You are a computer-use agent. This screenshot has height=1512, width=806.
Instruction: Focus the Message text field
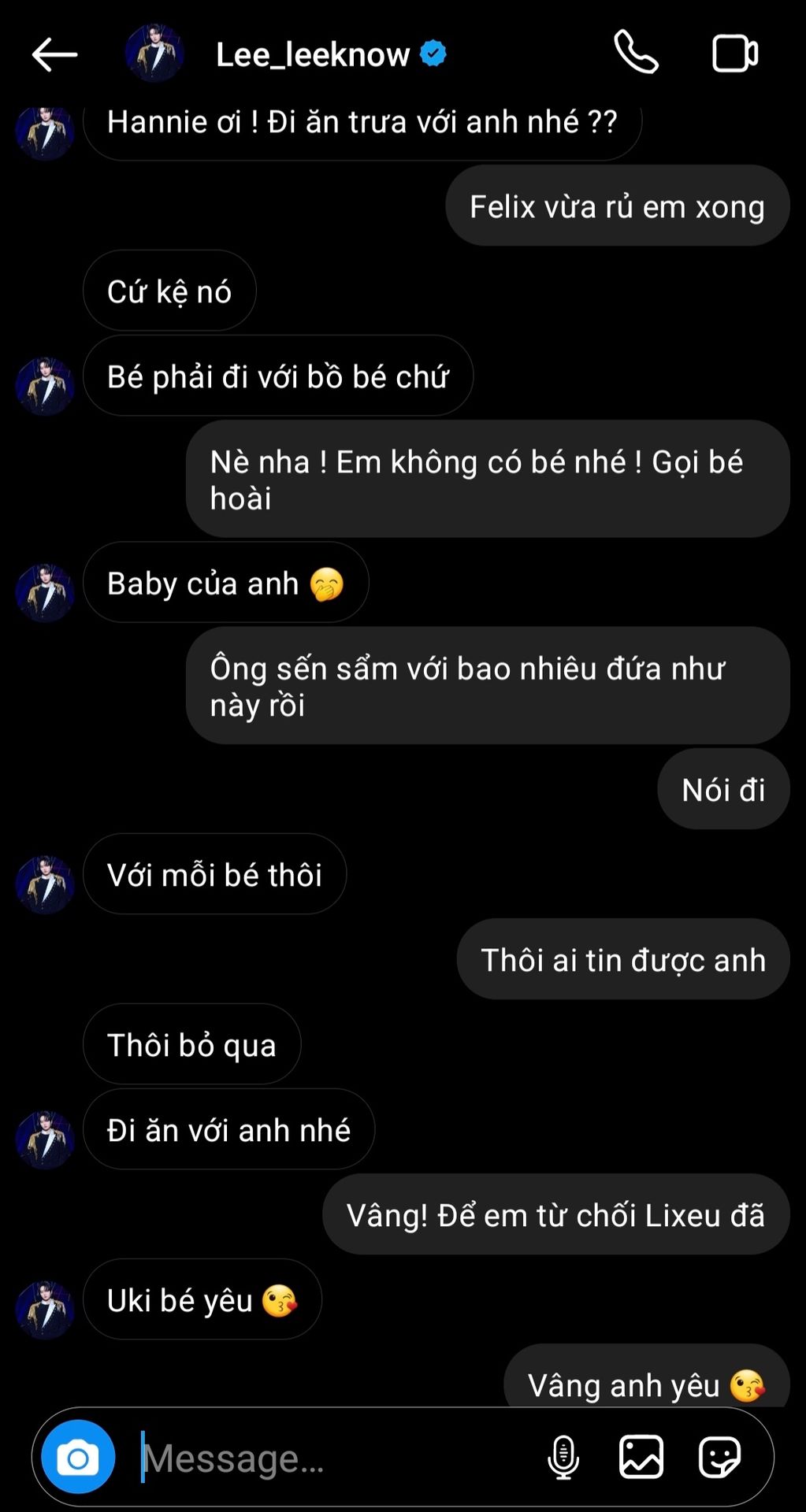[331, 1458]
